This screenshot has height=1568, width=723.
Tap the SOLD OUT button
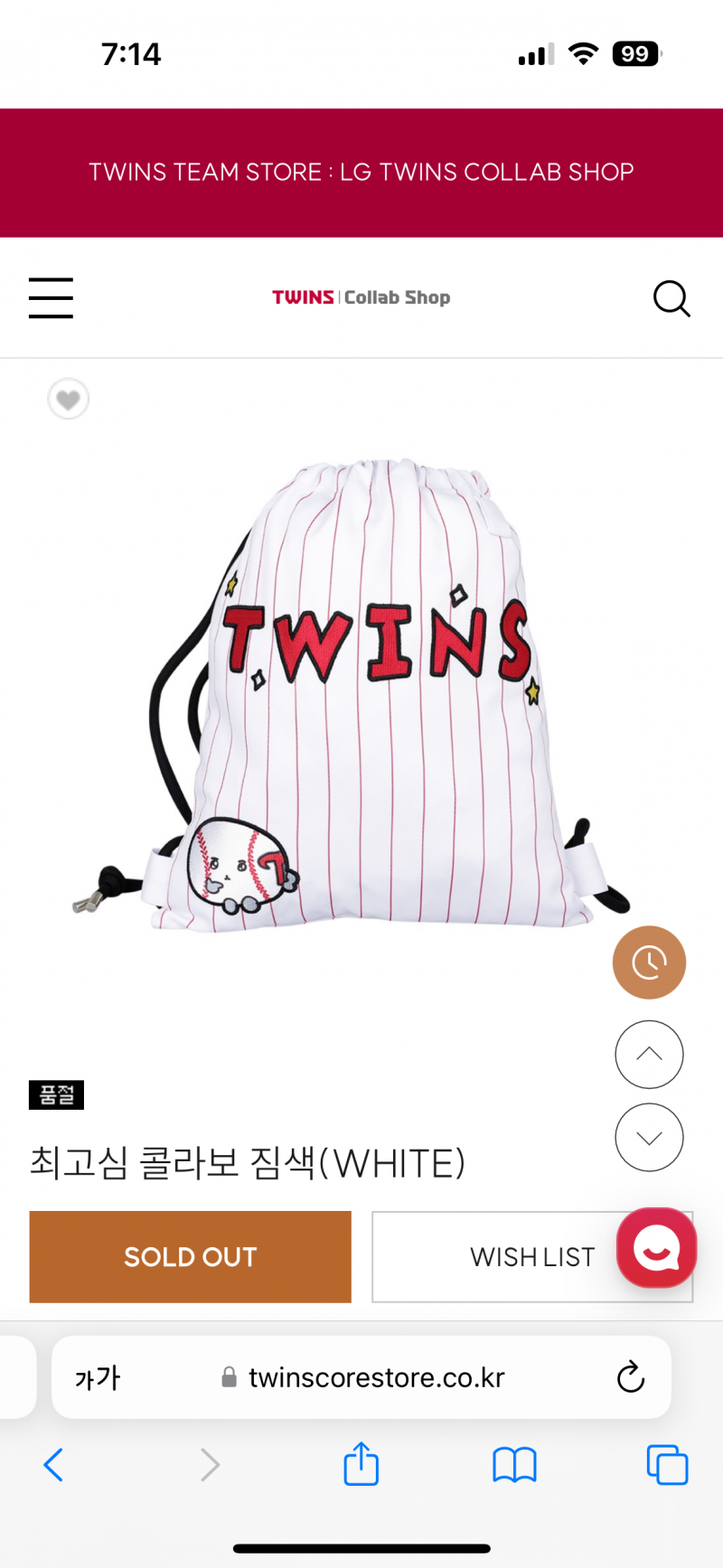tap(190, 1257)
